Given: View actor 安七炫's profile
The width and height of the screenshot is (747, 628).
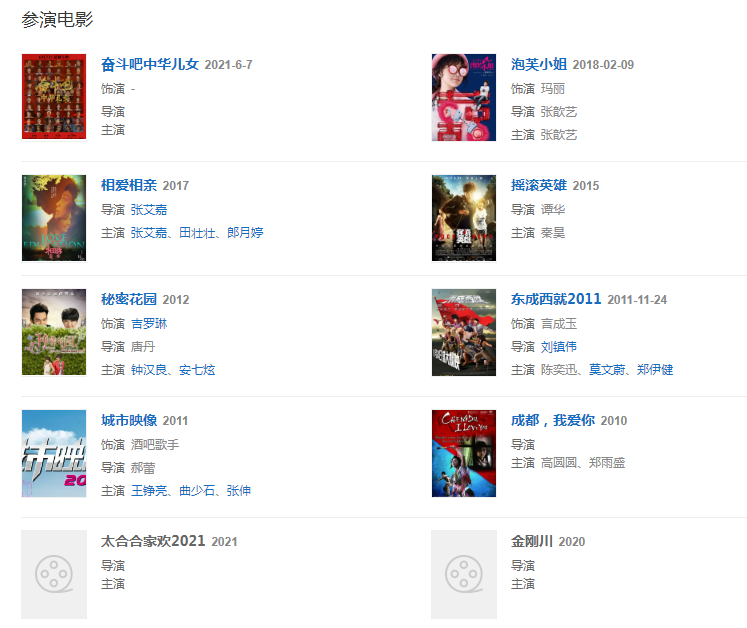Looking at the screenshot, I should pyautogui.click(x=197, y=370).
